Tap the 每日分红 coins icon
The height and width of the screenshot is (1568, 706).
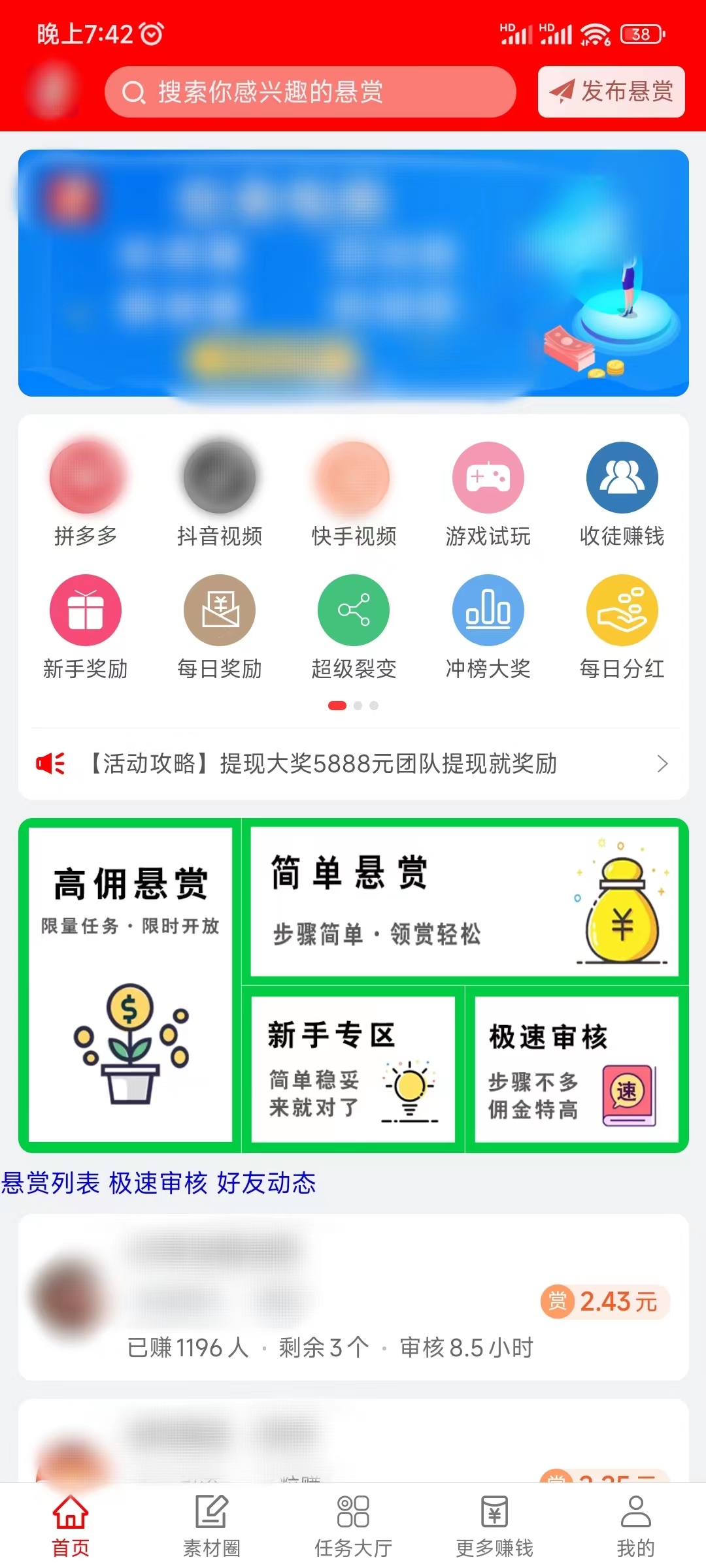click(x=622, y=610)
